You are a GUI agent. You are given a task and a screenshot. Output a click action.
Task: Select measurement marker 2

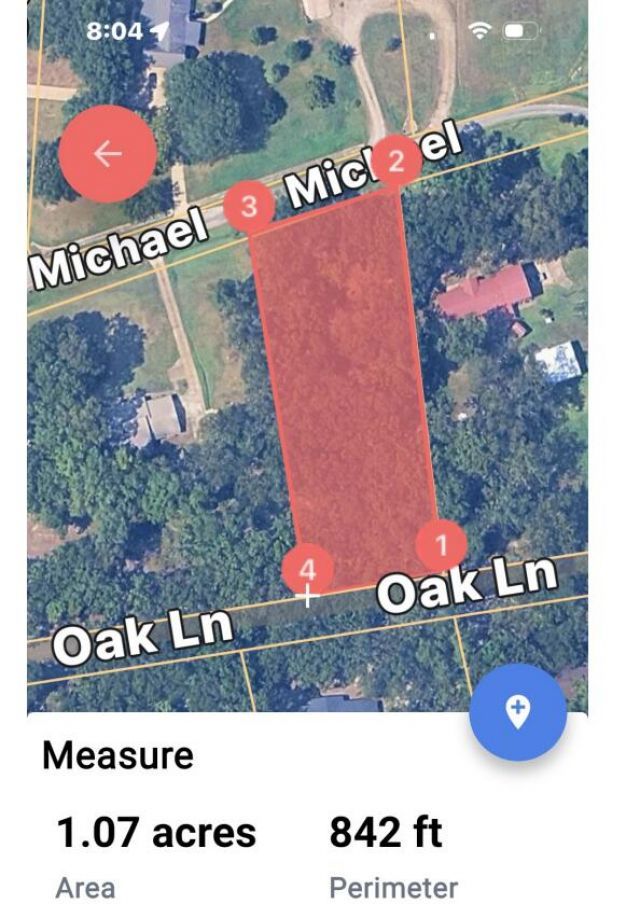tap(396, 161)
